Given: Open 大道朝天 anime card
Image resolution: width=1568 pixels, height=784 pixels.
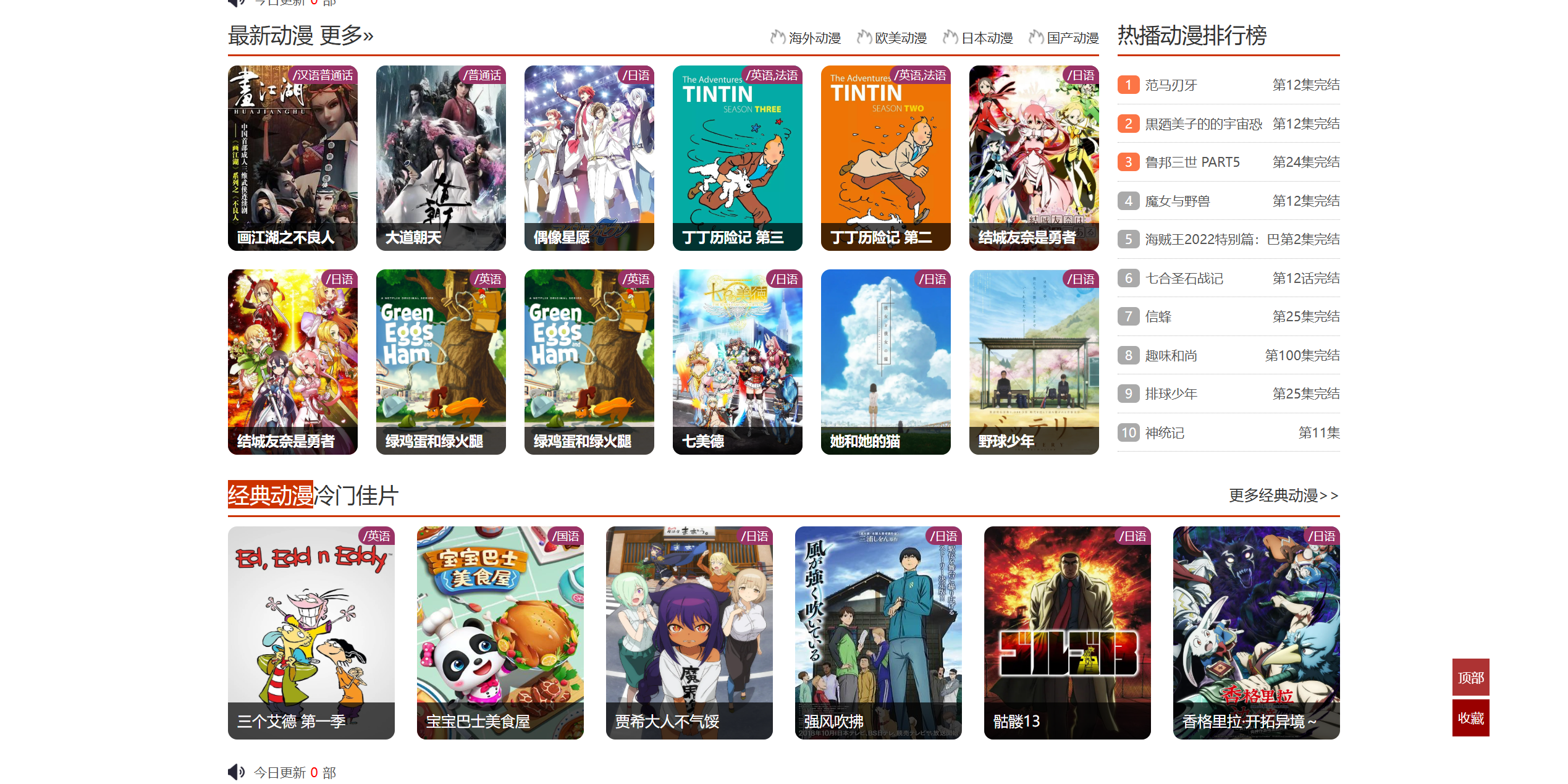Looking at the screenshot, I should [440, 158].
